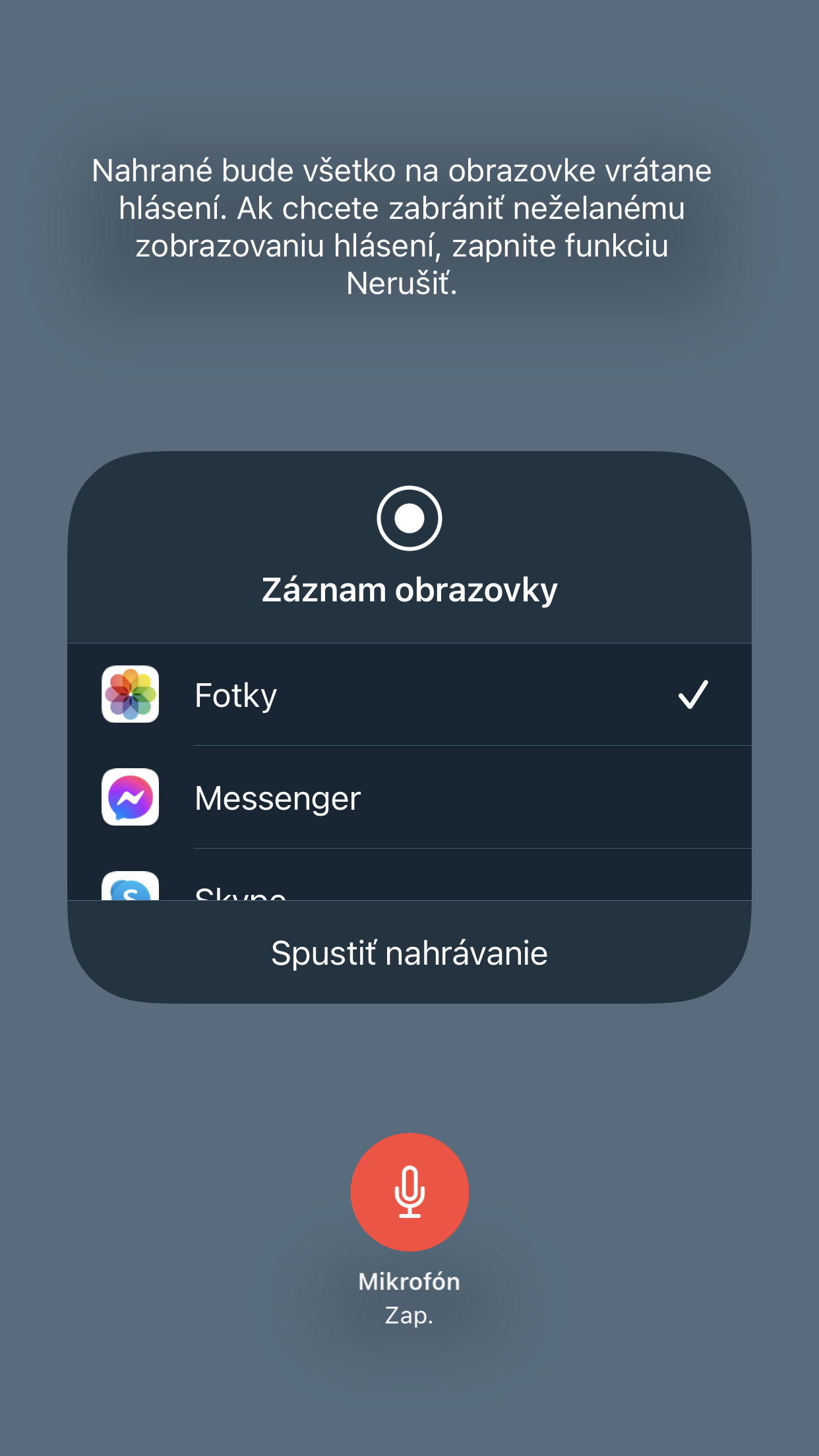
Task: Tap the microphone glyph inside the red button
Action: coord(409,1190)
